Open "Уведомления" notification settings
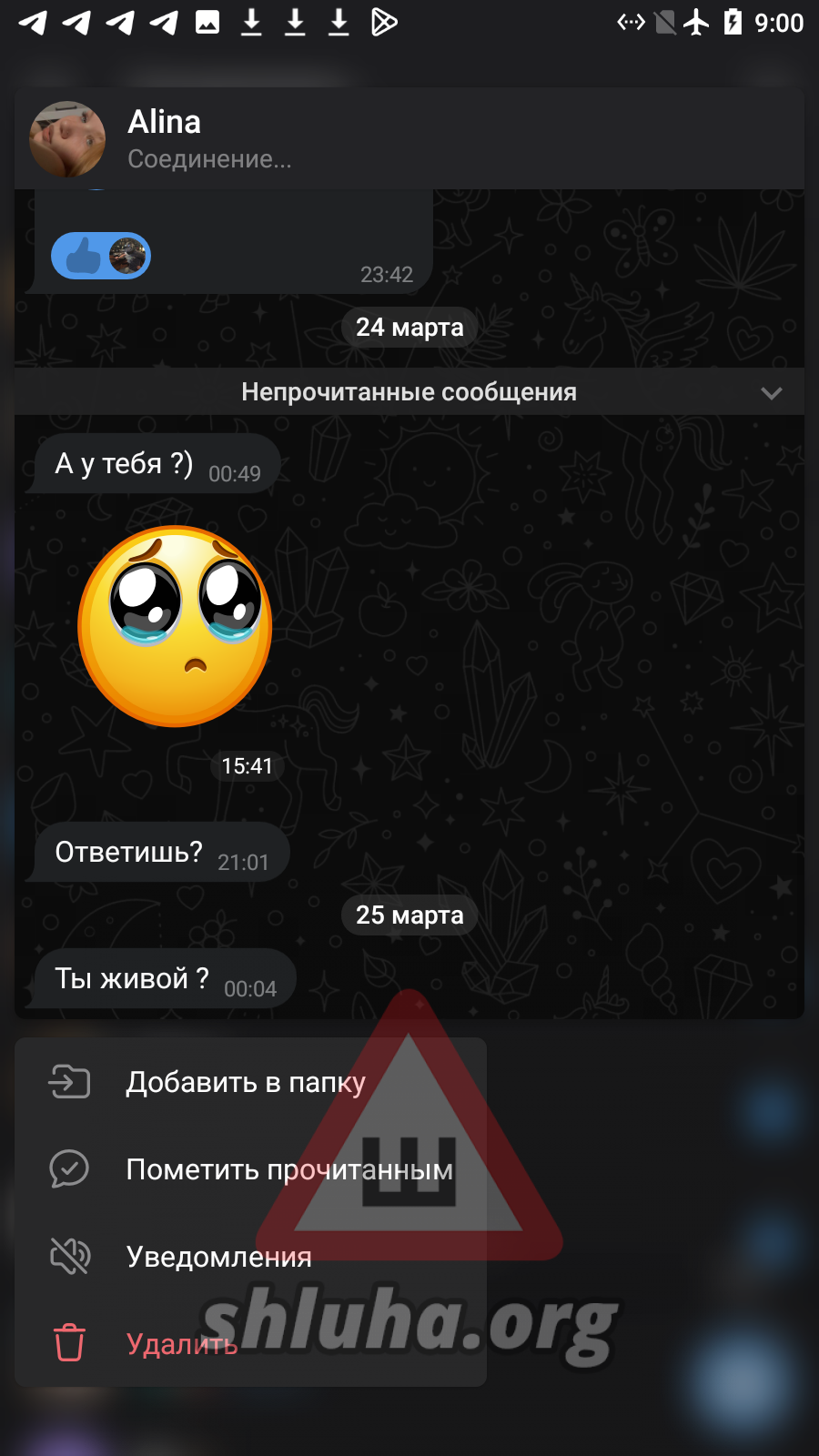Viewport: 819px width, 1456px height. tap(218, 1257)
